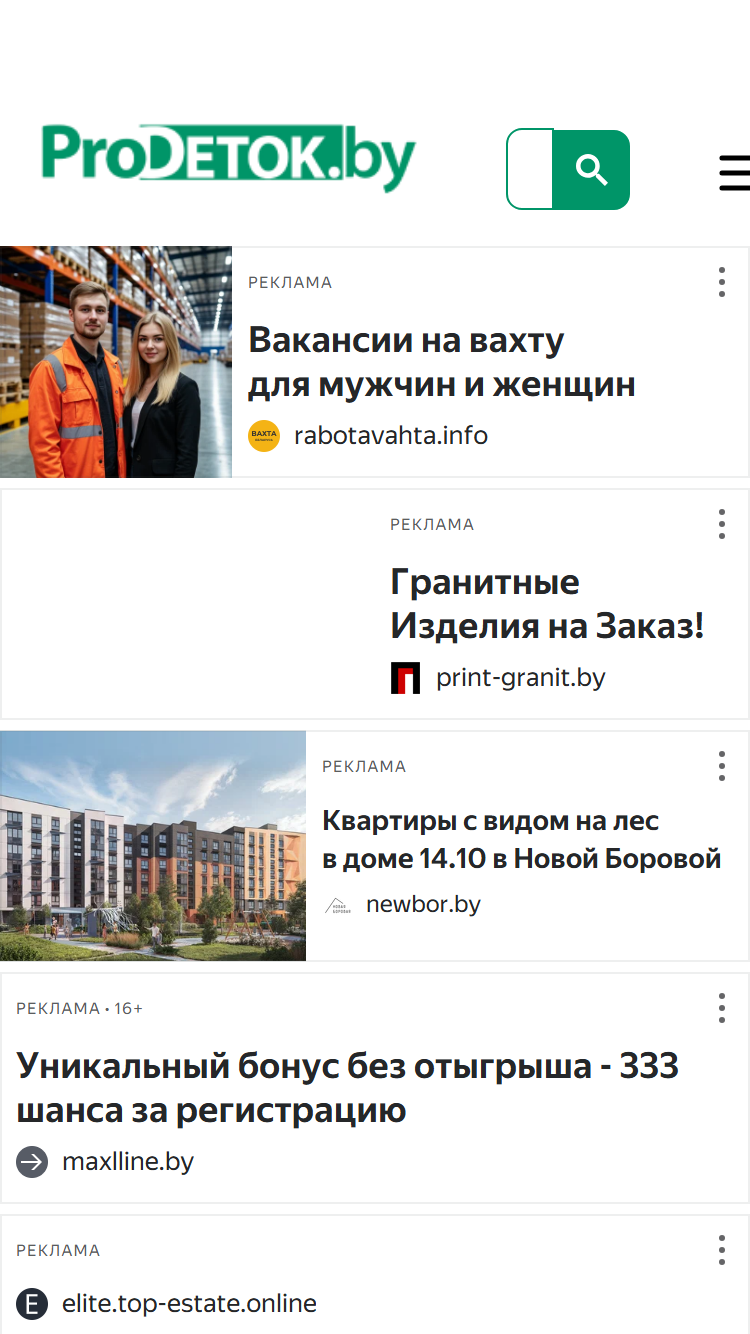750x1334 pixels.
Task: Open the rabotavahta.info vacancies ad
Action: click(375, 362)
